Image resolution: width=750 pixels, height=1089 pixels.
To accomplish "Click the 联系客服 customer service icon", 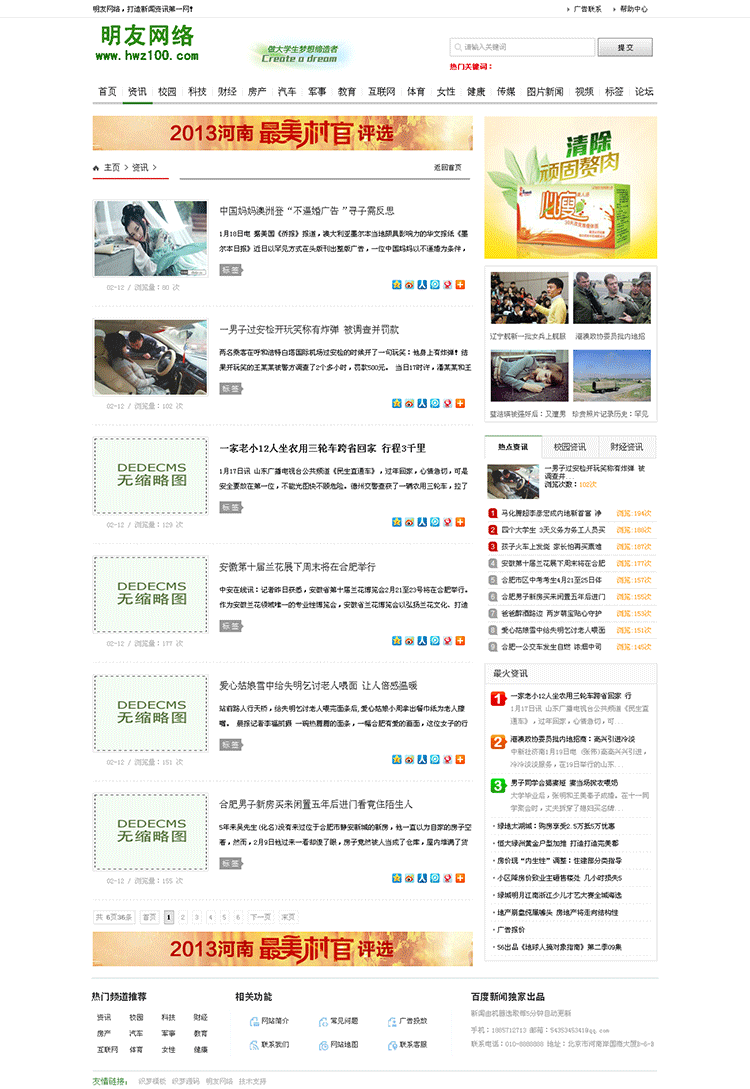I will (x=410, y=1045).
